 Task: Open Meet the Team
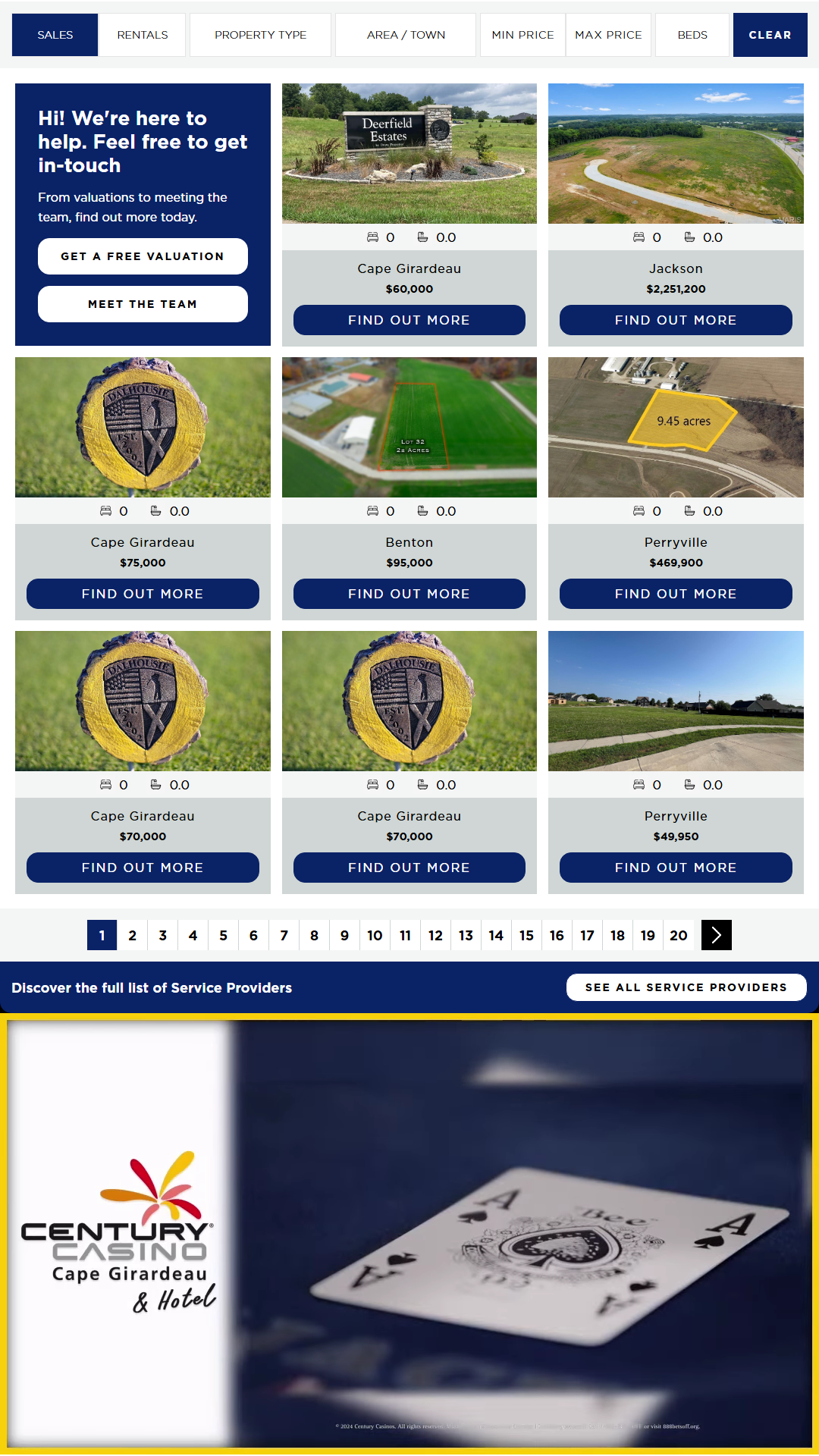click(143, 304)
